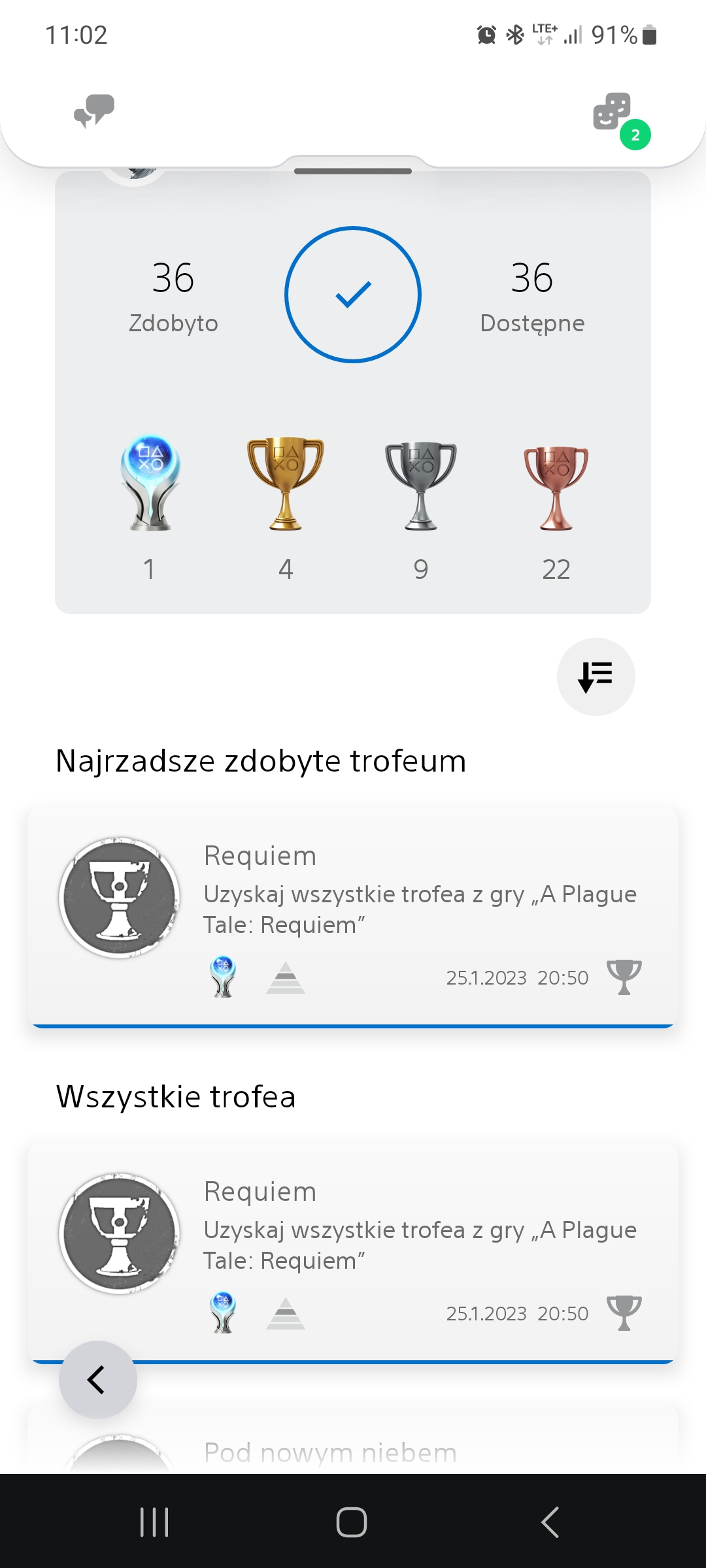Screen dimensions: 706x1568
Task: Open the chat messages icon
Action: coord(94,111)
